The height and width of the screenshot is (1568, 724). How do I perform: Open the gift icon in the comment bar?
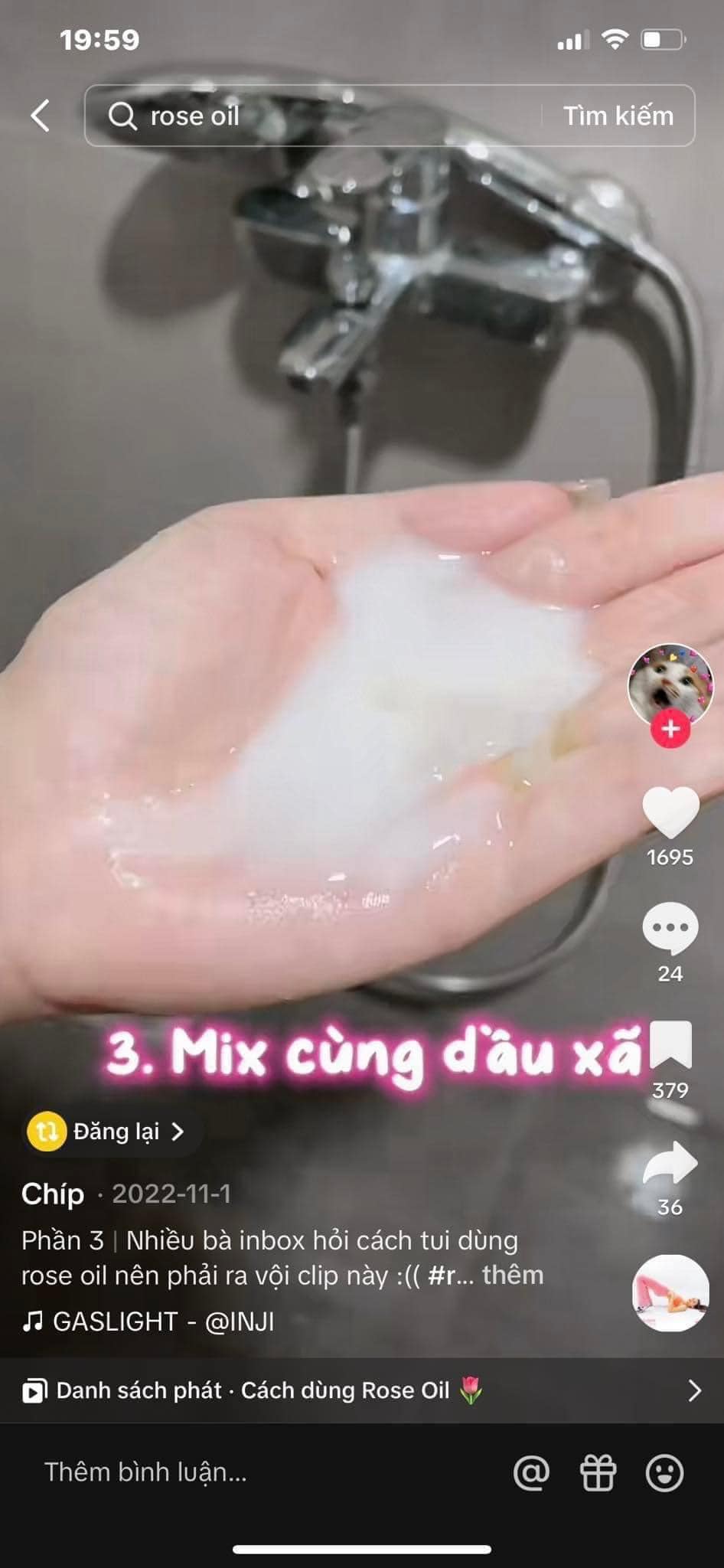(598, 1472)
